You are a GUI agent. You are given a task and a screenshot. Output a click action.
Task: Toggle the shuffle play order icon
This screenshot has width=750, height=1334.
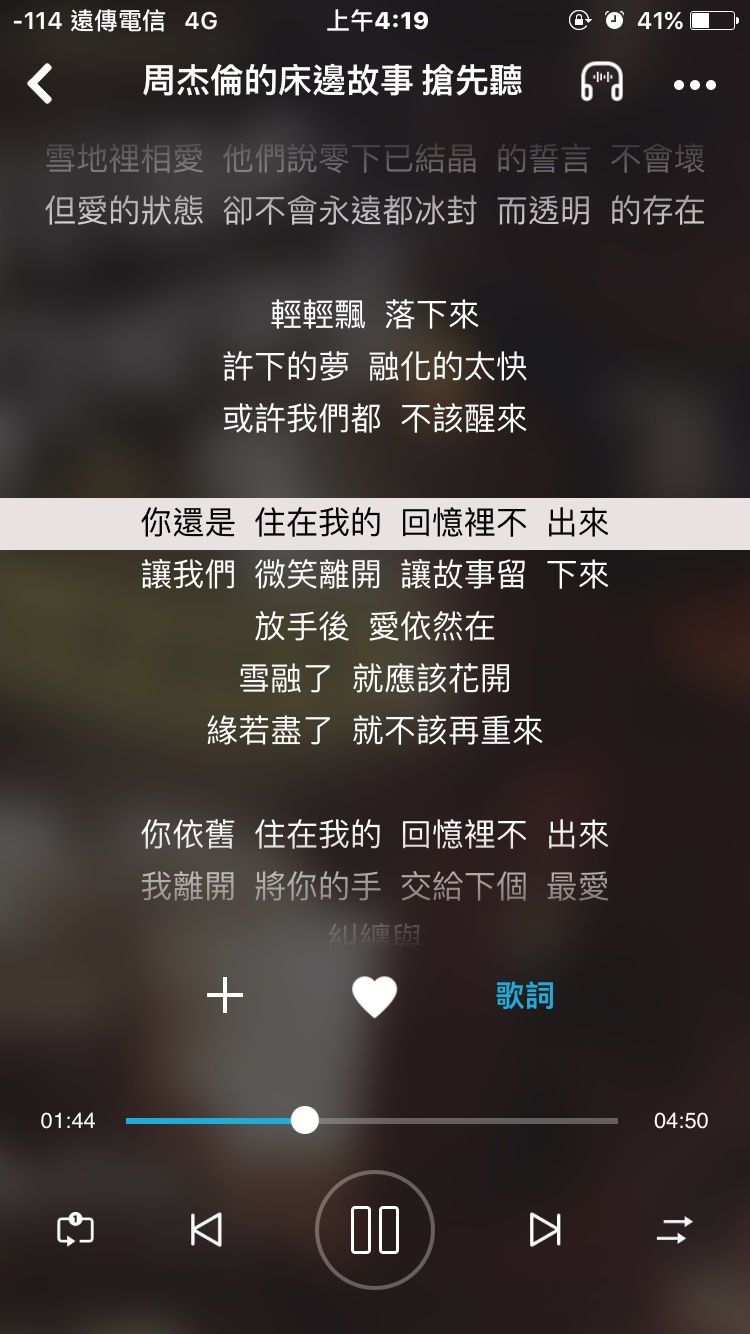[x=674, y=1229]
